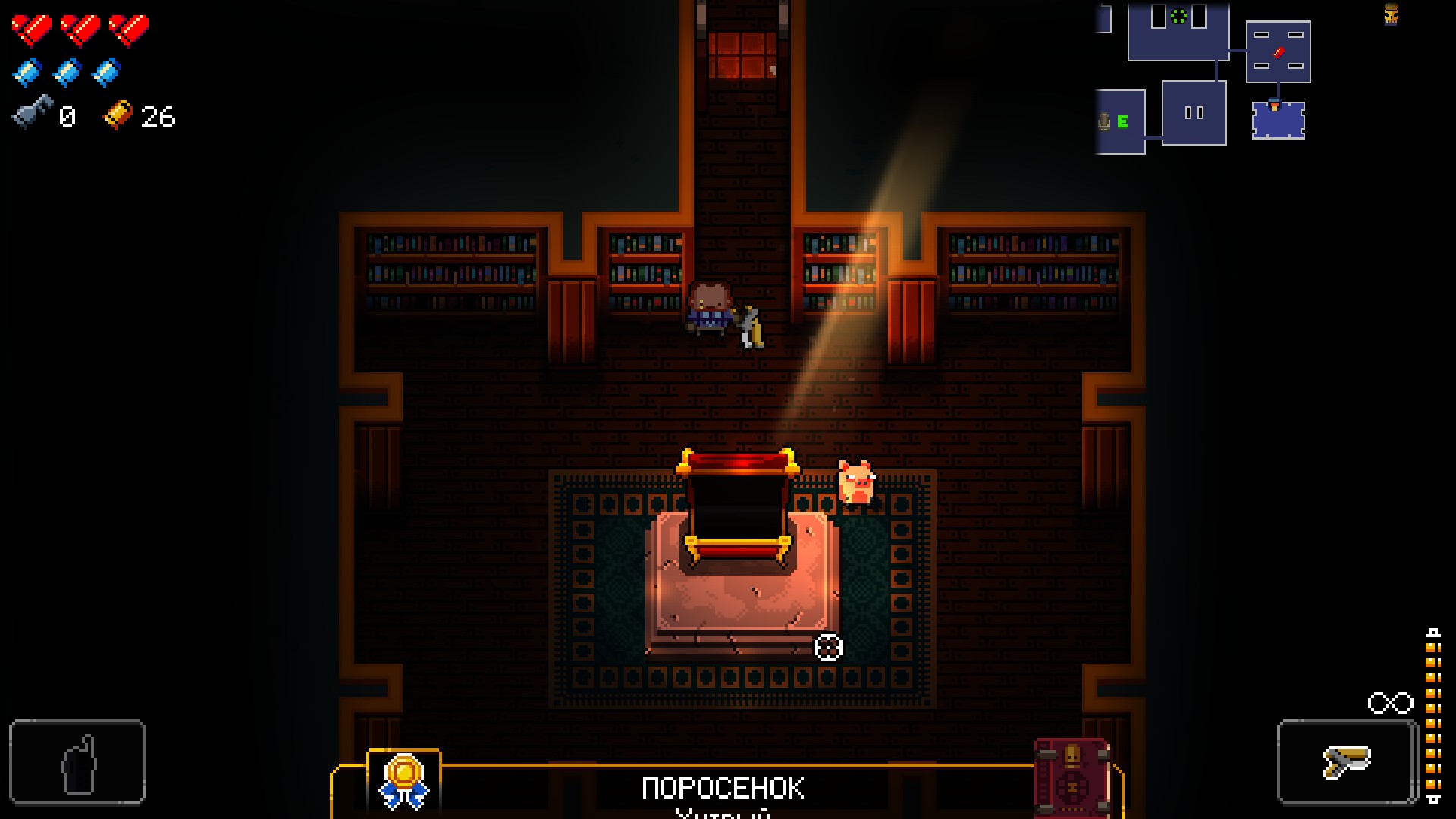Tap the empty active item slot

click(77, 761)
